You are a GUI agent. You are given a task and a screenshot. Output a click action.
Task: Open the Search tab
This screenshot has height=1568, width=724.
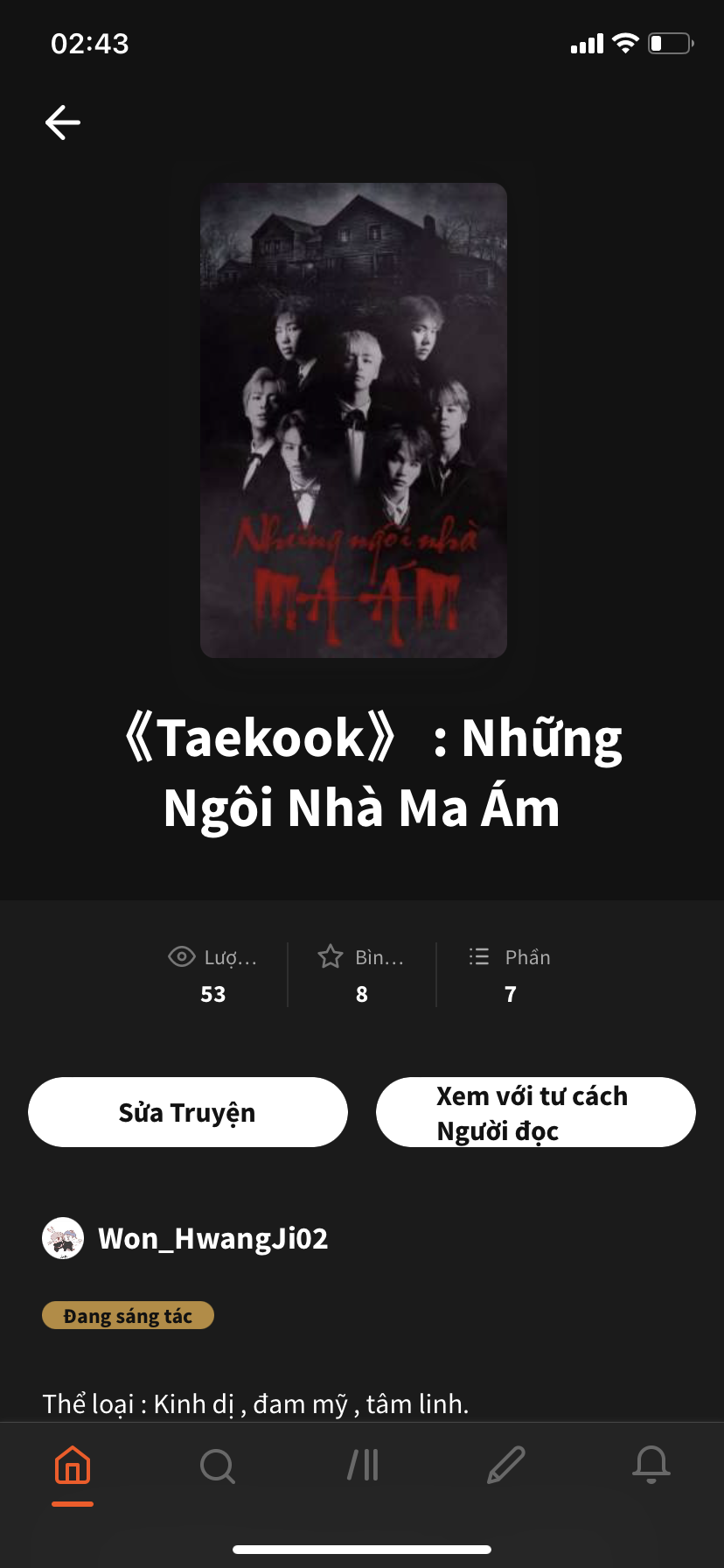coord(217,1466)
